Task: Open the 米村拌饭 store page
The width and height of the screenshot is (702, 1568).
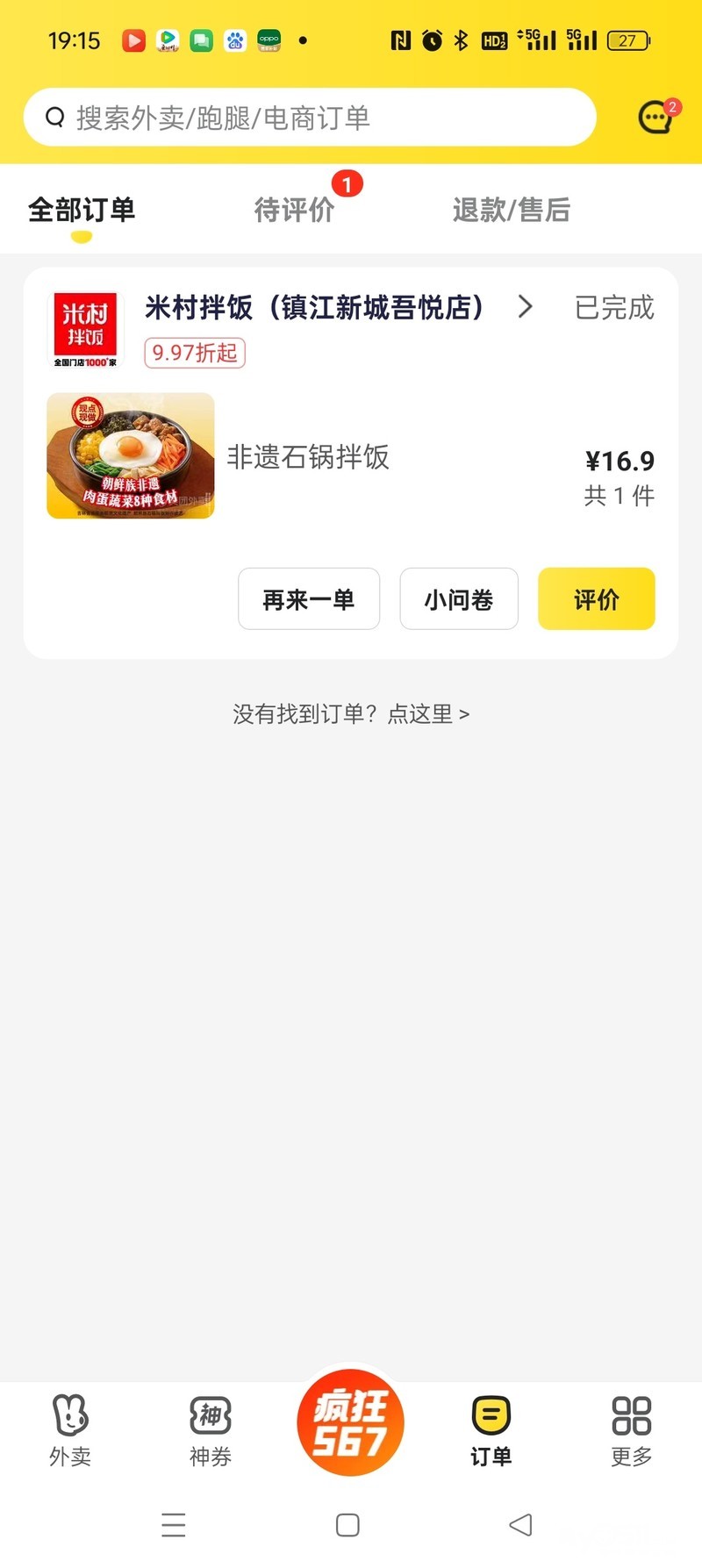Action: (x=316, y=308)
